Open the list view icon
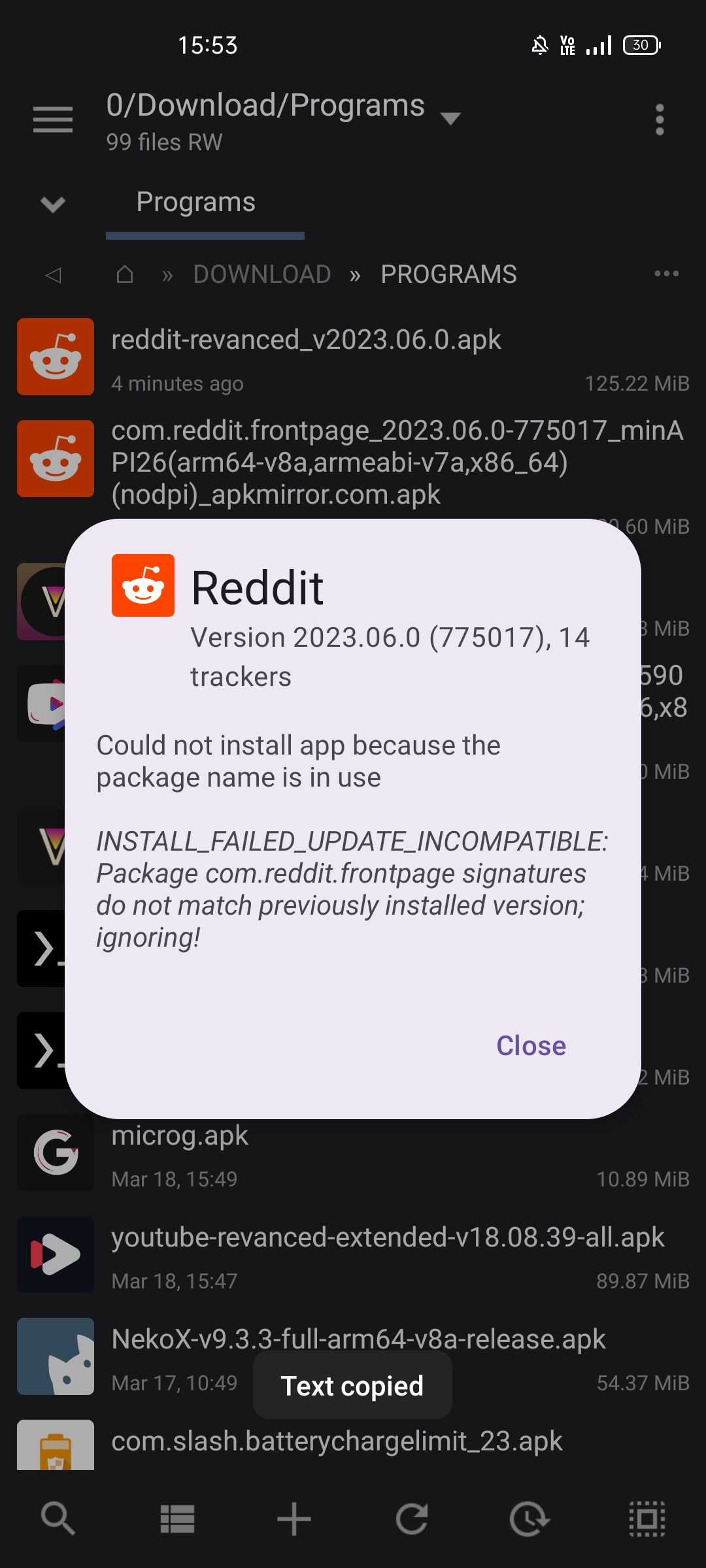The image size is (706, 1568). 176,1518
